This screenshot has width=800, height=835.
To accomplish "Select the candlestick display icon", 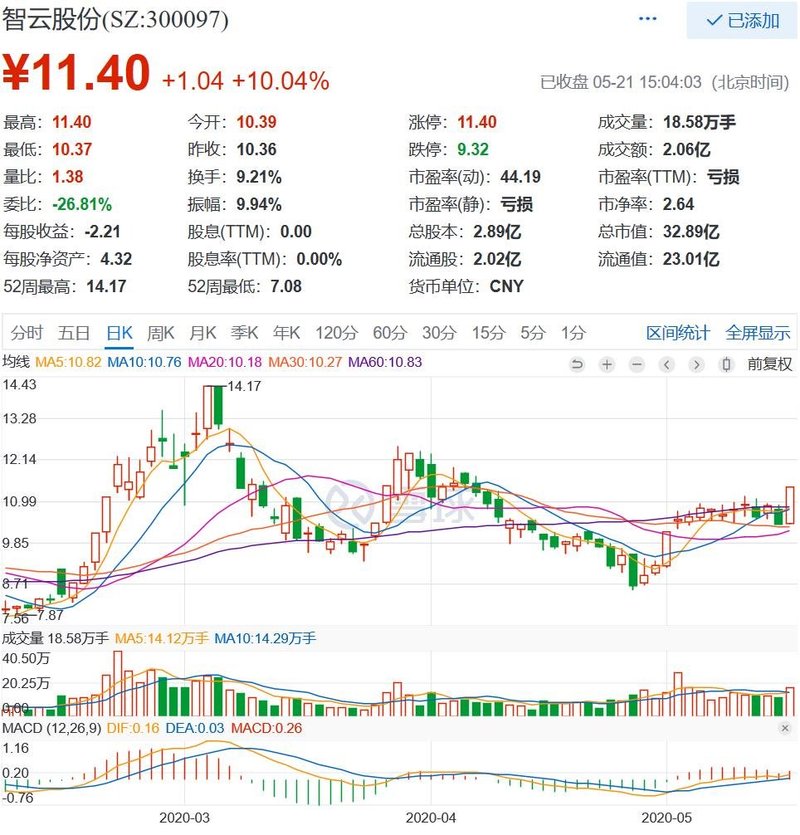I will click(726, 364).
